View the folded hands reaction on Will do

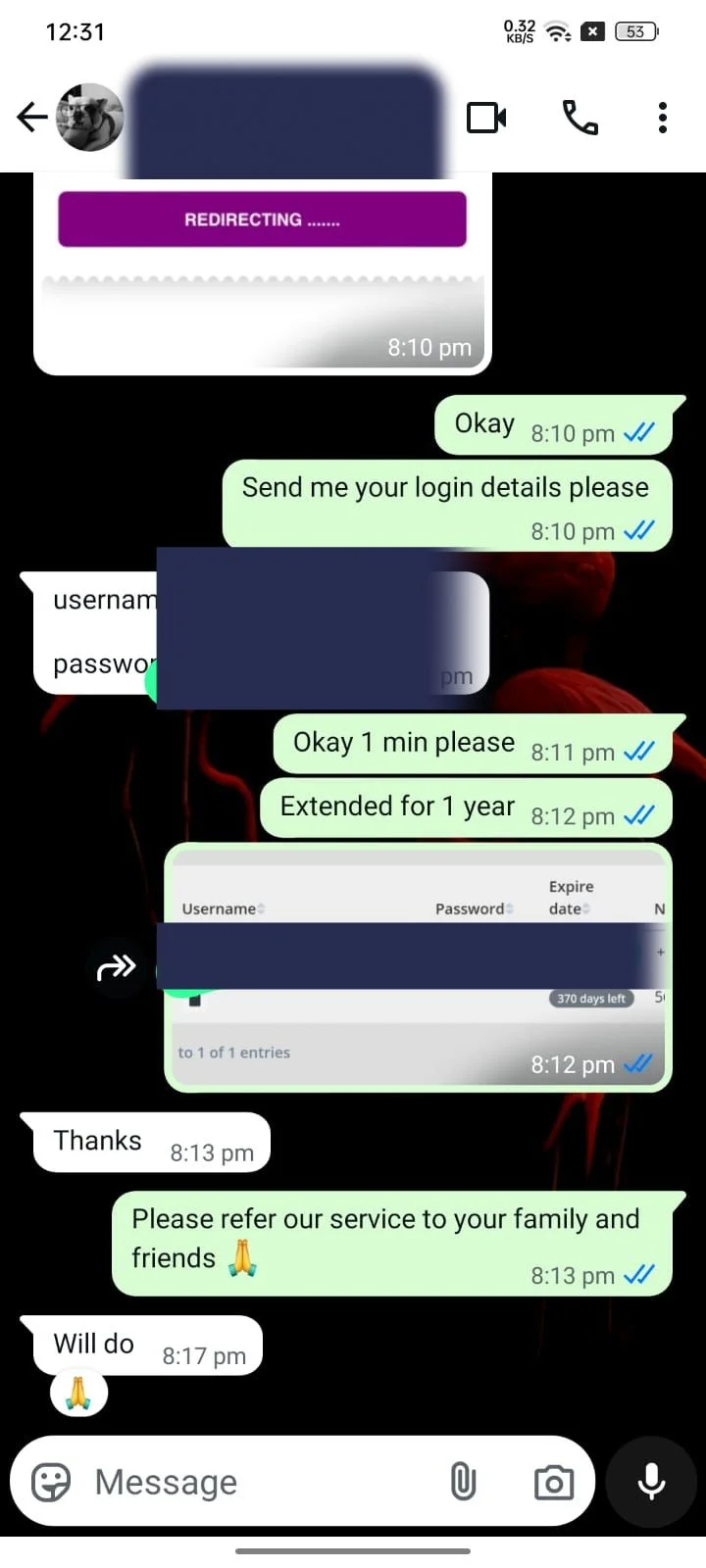[x=78, y=1392]
